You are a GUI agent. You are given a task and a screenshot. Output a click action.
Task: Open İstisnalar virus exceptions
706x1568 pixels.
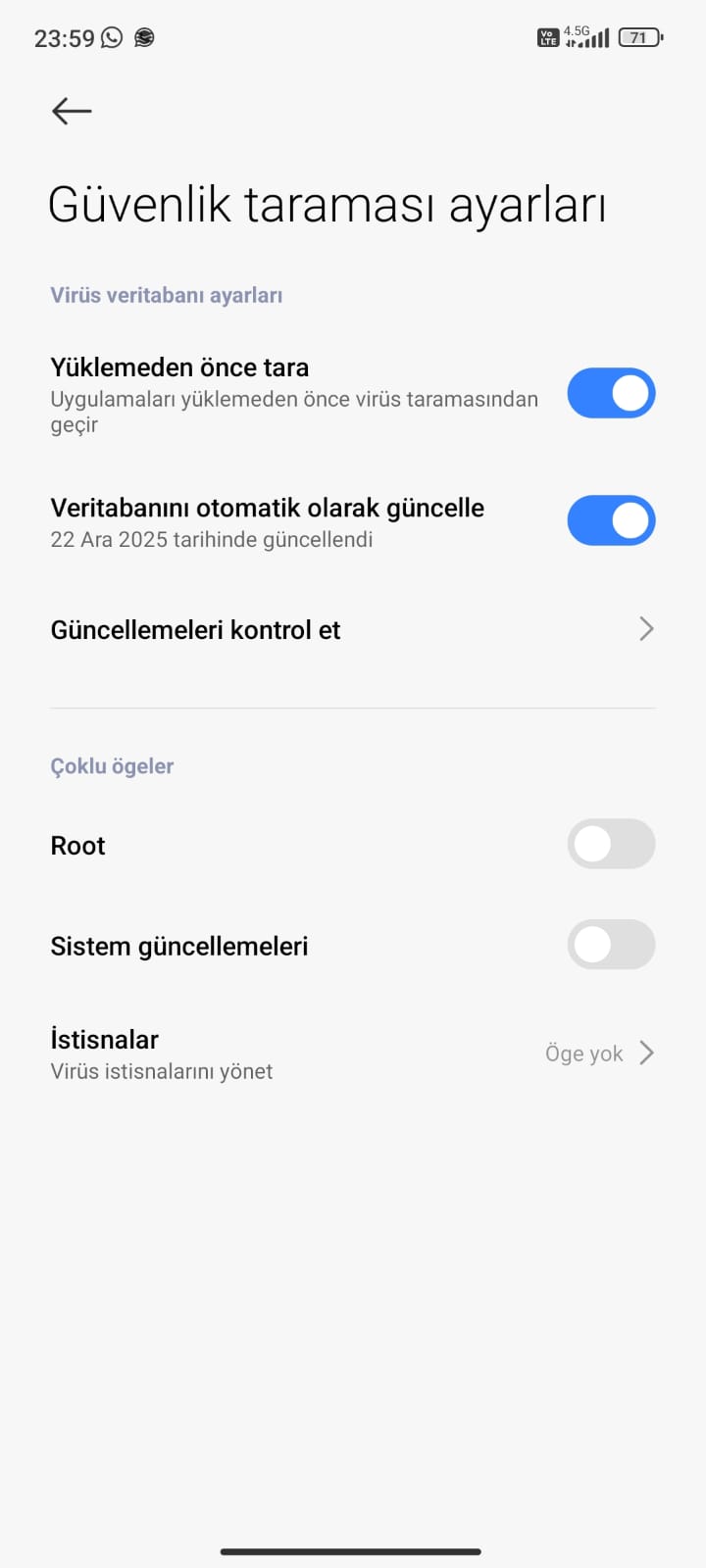pos(353,1053)
